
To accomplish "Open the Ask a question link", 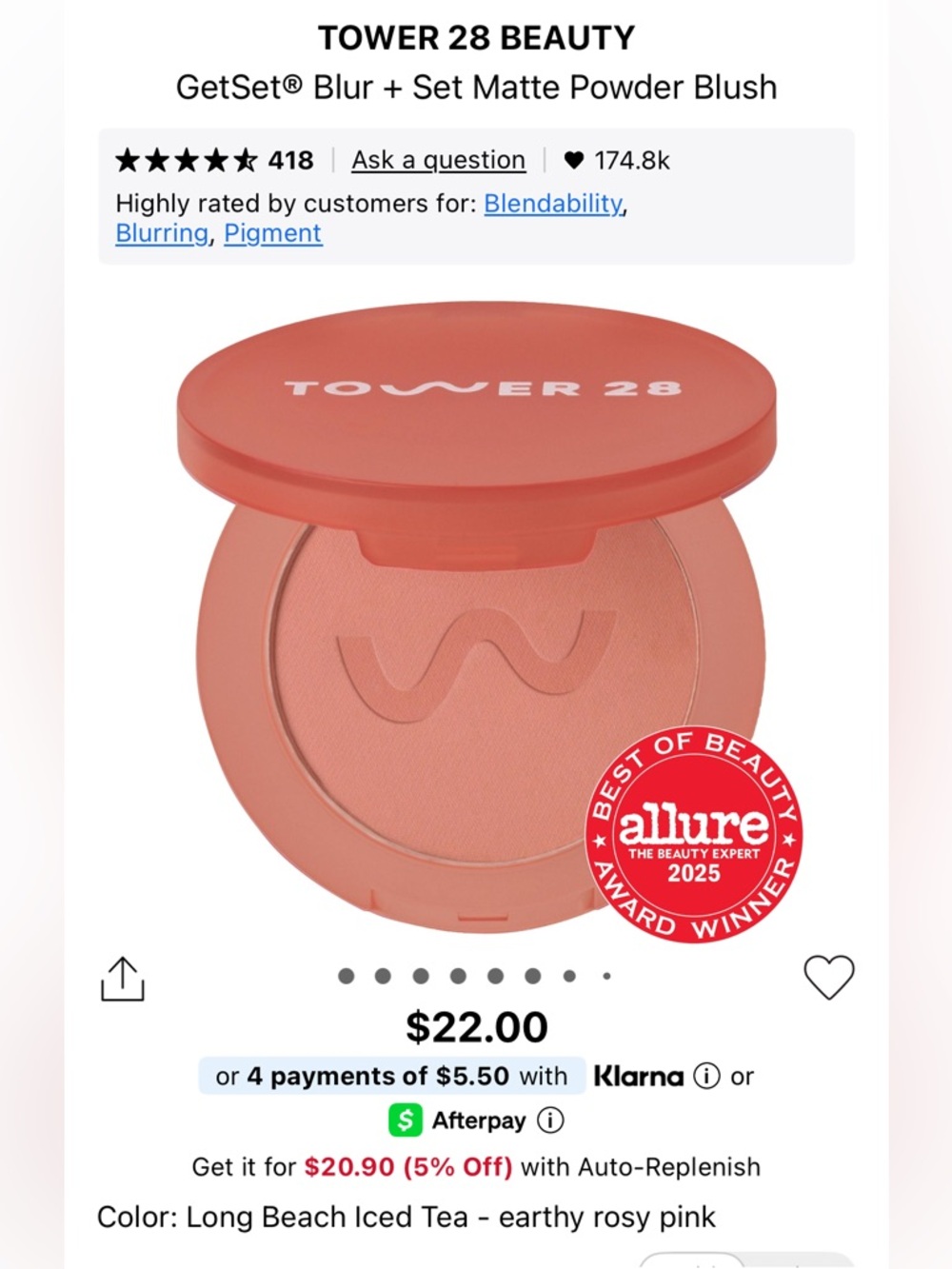I will 438,160.
